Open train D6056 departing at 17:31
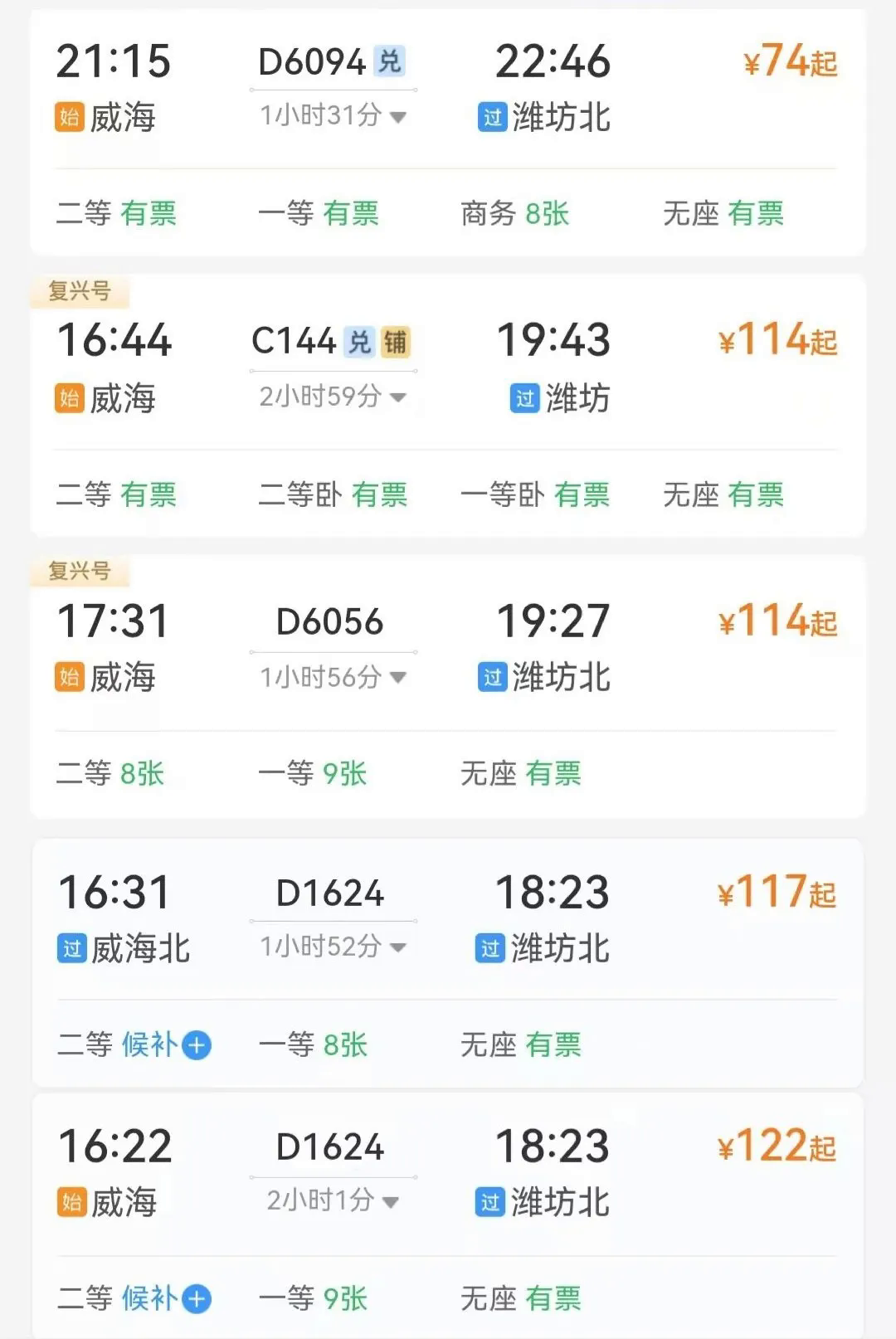This screenshot has width=896, height=1339. 448,645
